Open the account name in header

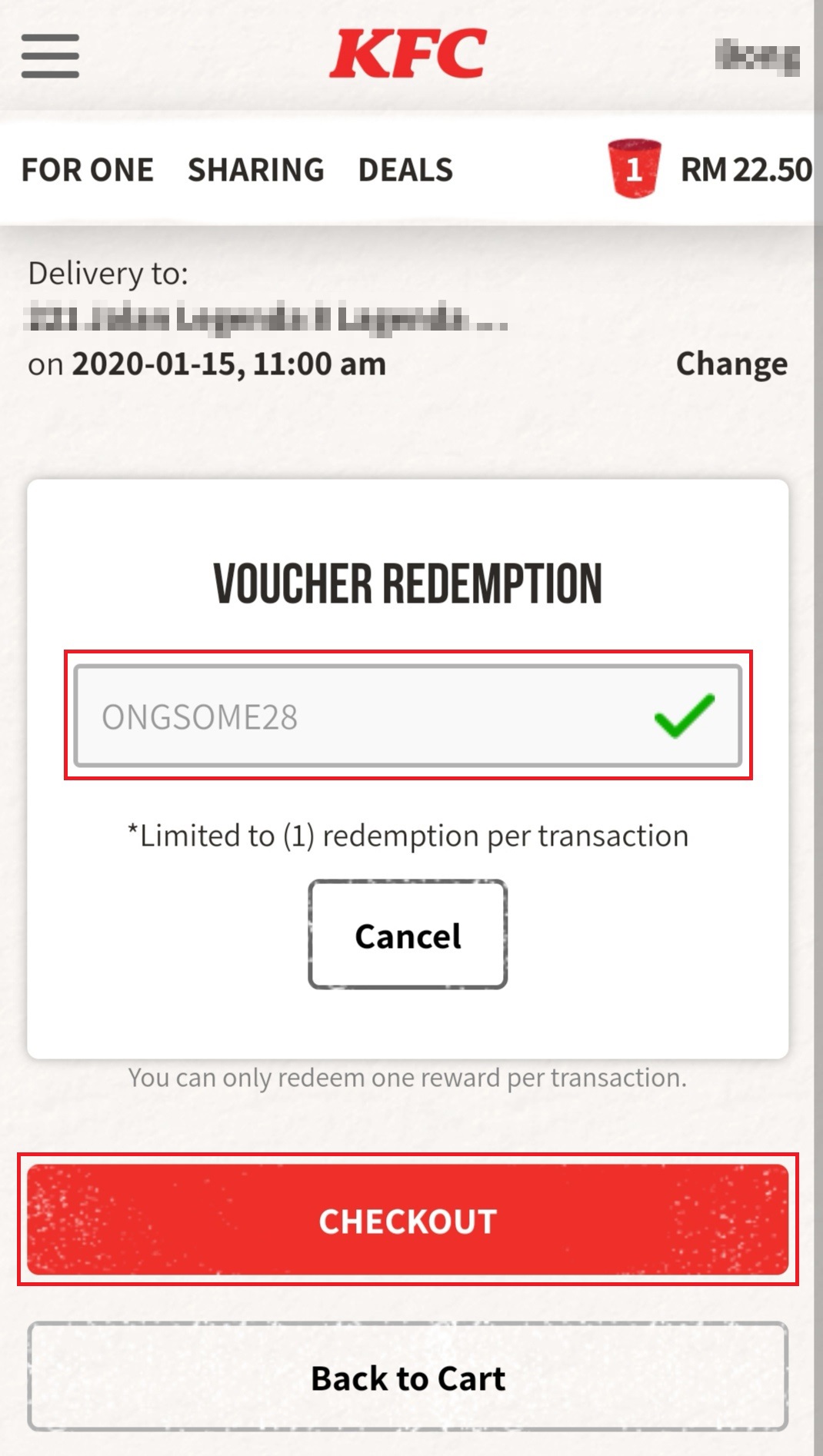757,57
